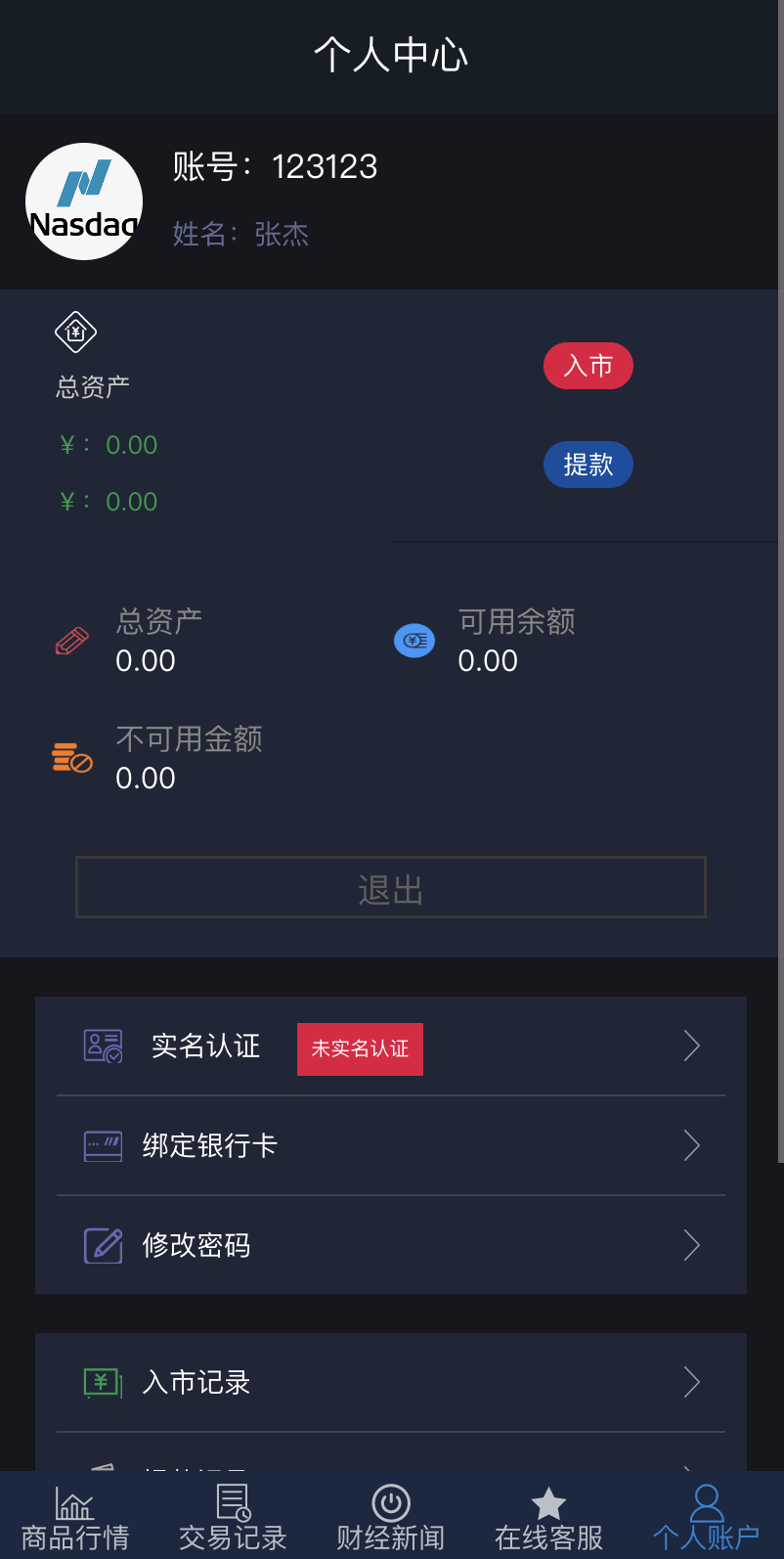Screen dimensions: 784x1559
Task: Tap the Nasdaq profile avatar
Action: click(84, 201)
